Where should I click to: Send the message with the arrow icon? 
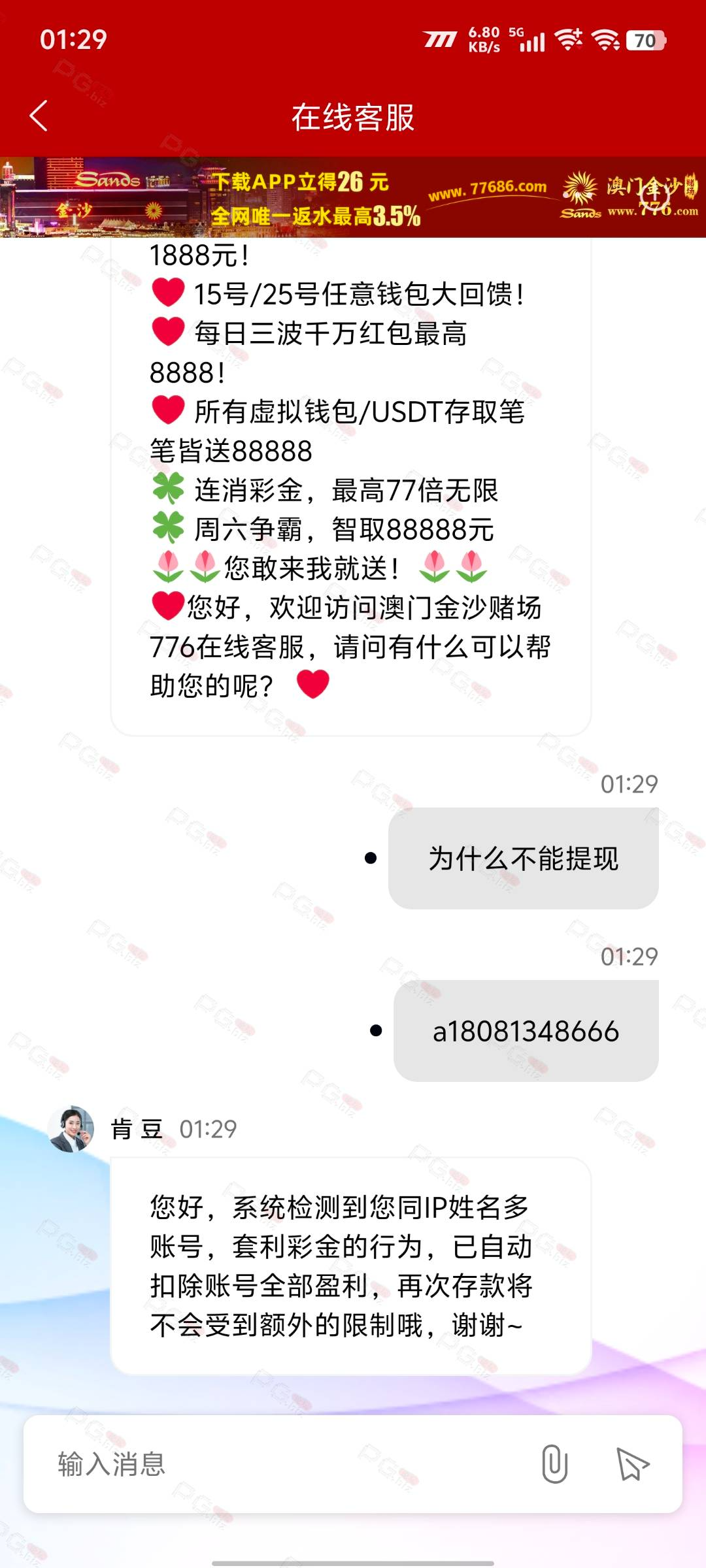pos(632,1464)
